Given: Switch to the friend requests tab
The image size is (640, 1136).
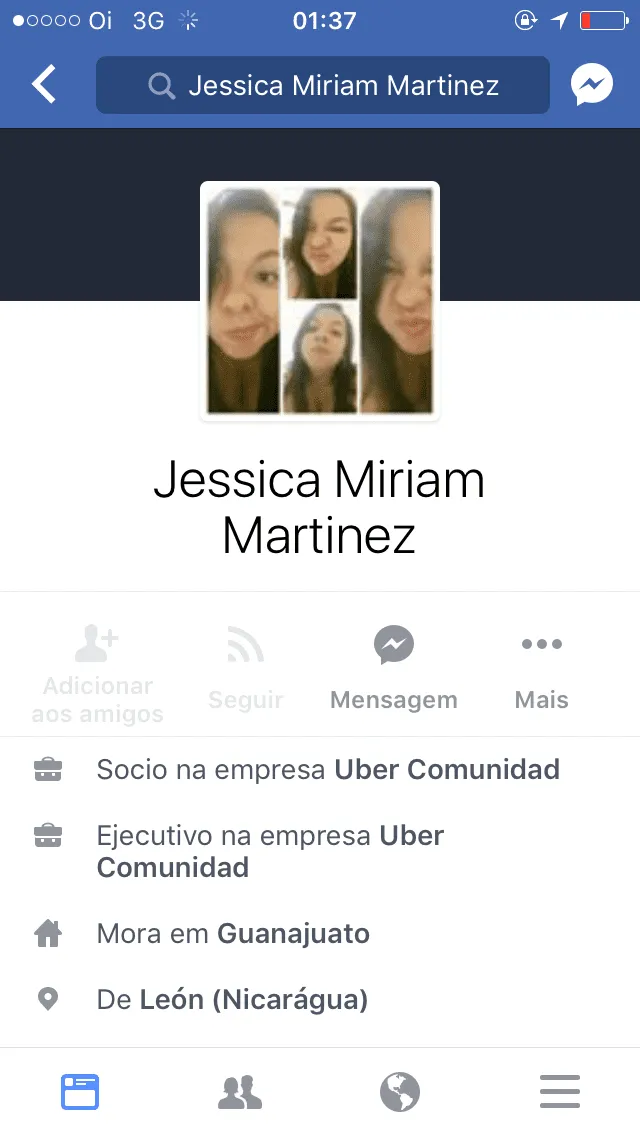Looking at the screenshot, I should (x=240, y=1093).
